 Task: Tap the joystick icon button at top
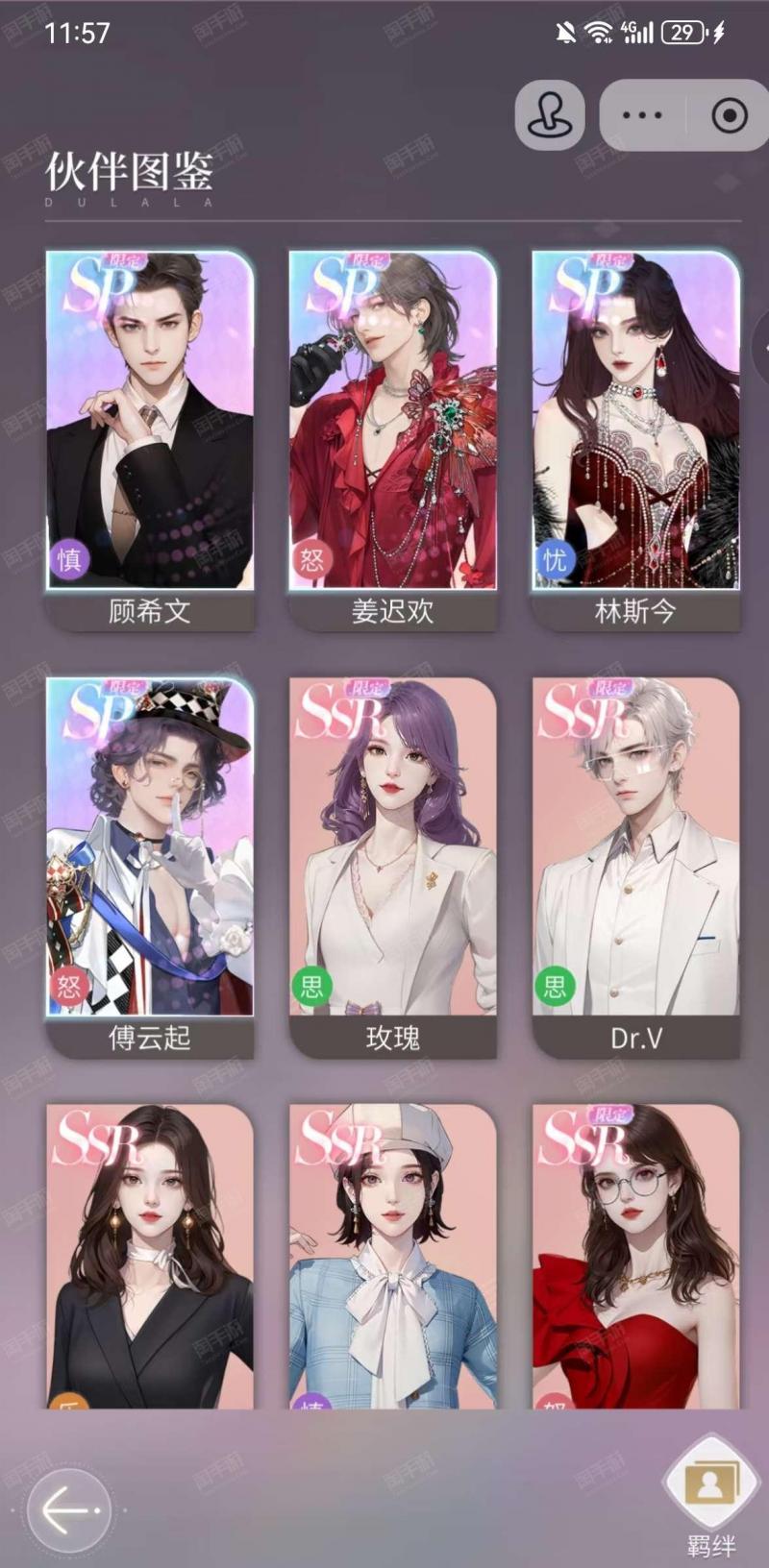pos(550,115)
